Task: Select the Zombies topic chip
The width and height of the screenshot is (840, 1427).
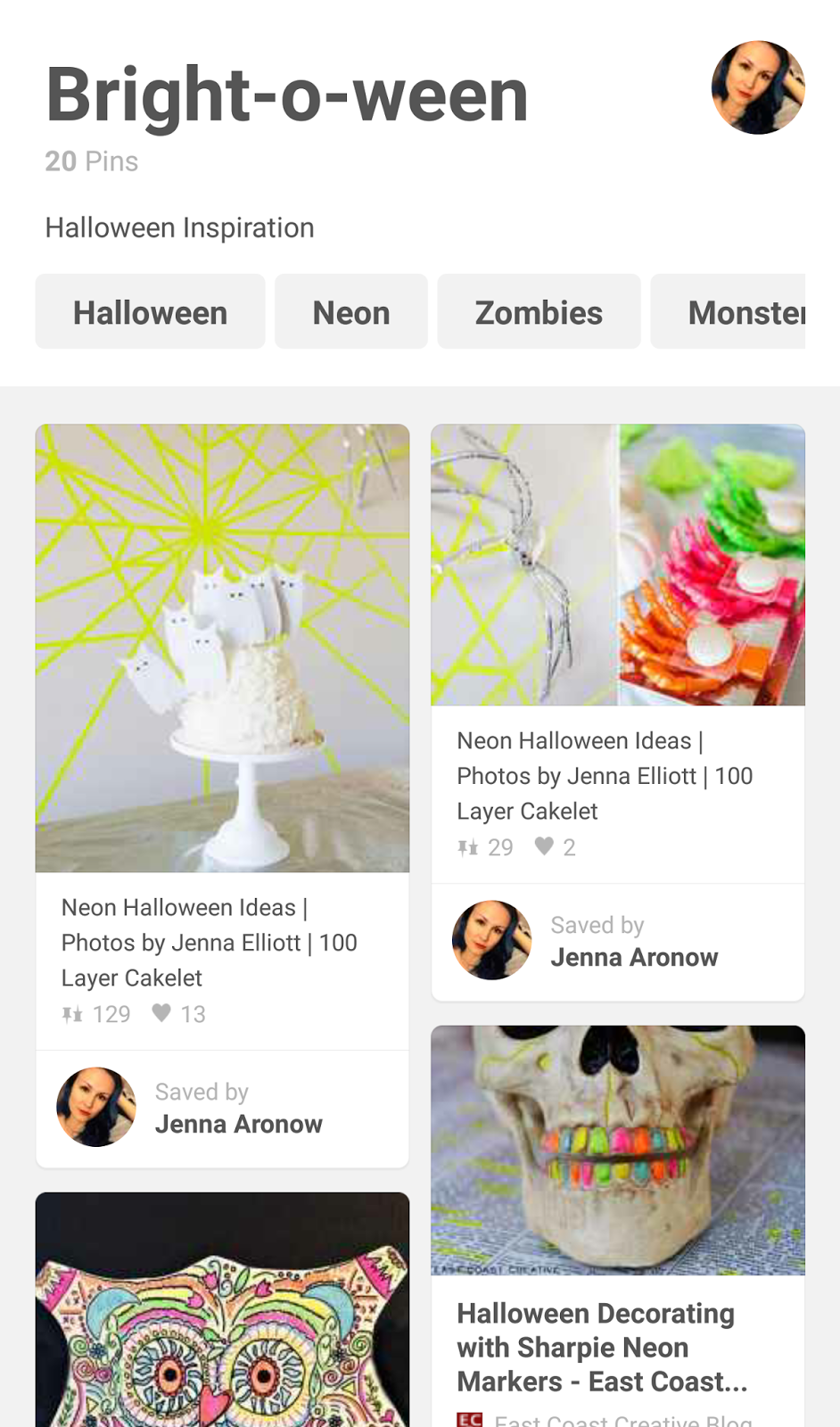Action: (x=539, y=312)
